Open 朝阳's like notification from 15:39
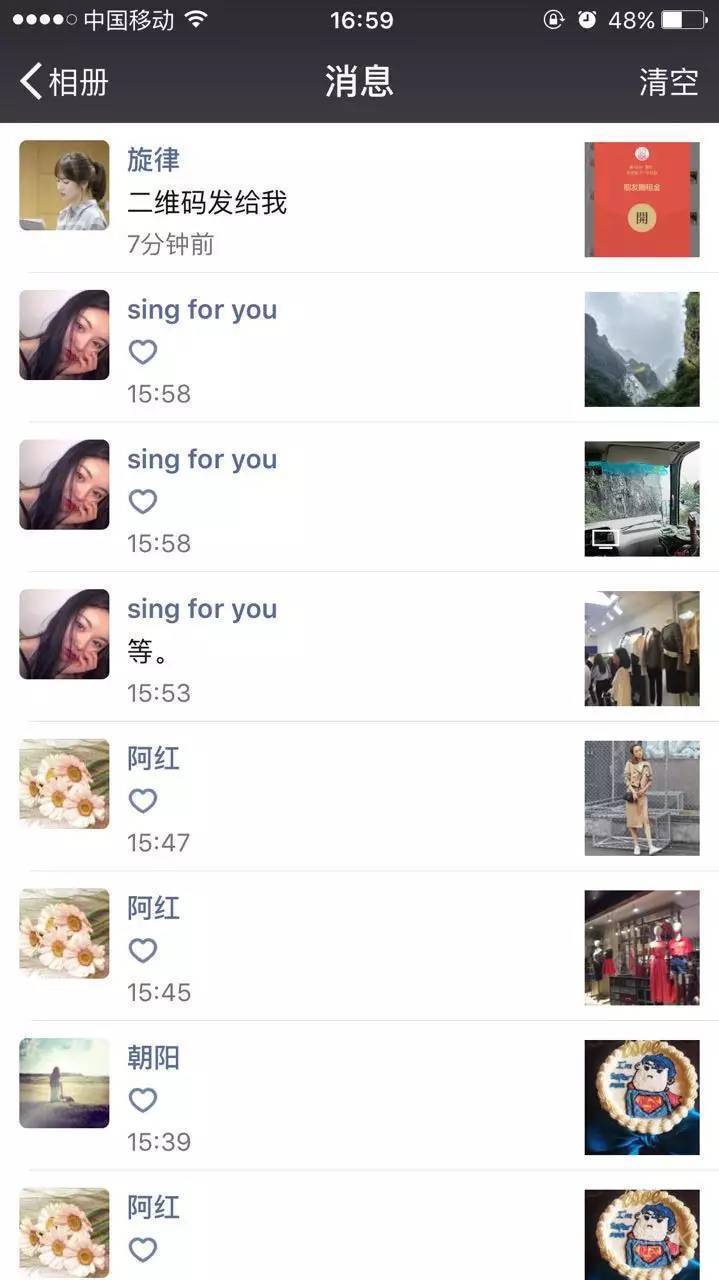 tap(300, 1099)
